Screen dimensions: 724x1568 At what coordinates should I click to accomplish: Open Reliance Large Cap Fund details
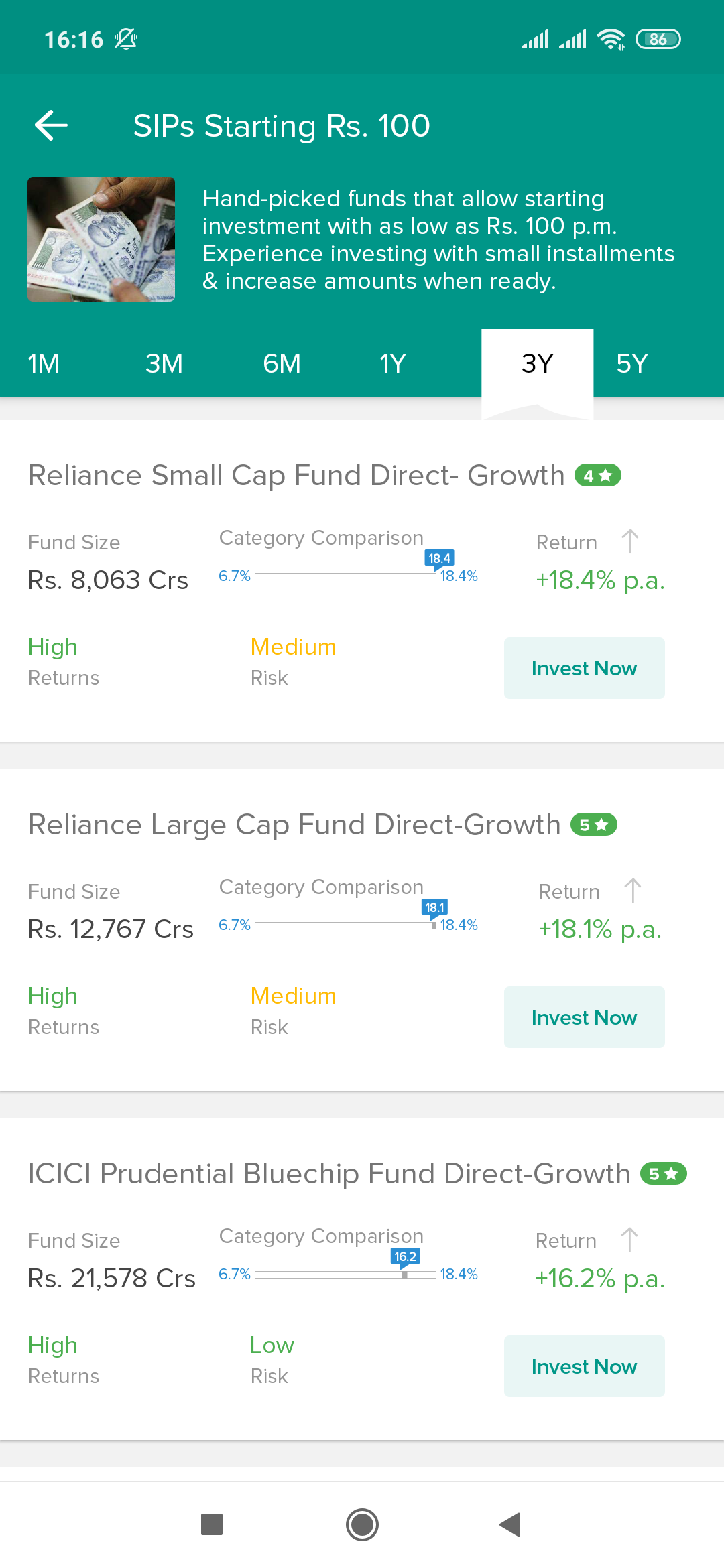tap(294, 824)
